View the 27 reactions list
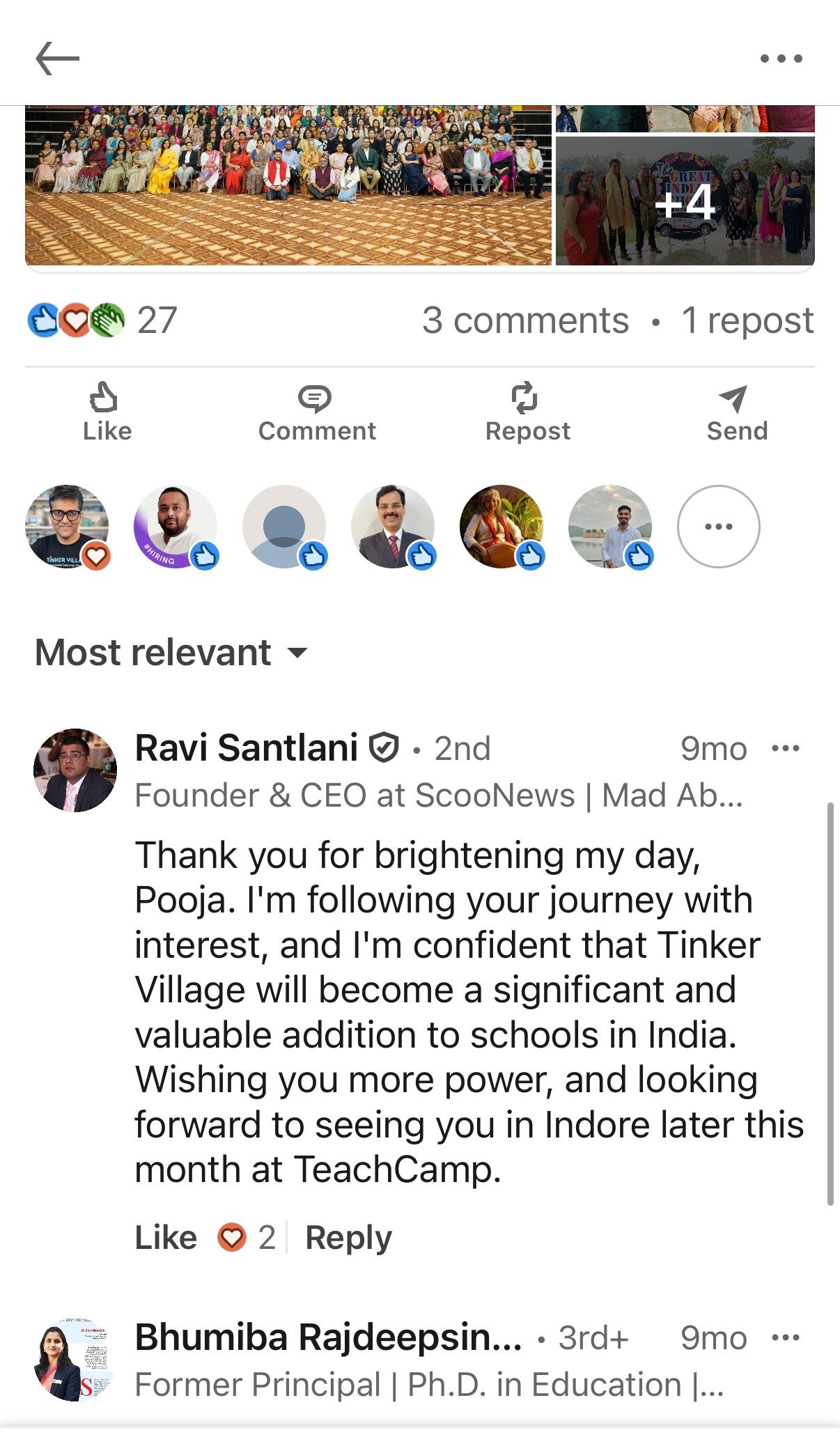 102,320
